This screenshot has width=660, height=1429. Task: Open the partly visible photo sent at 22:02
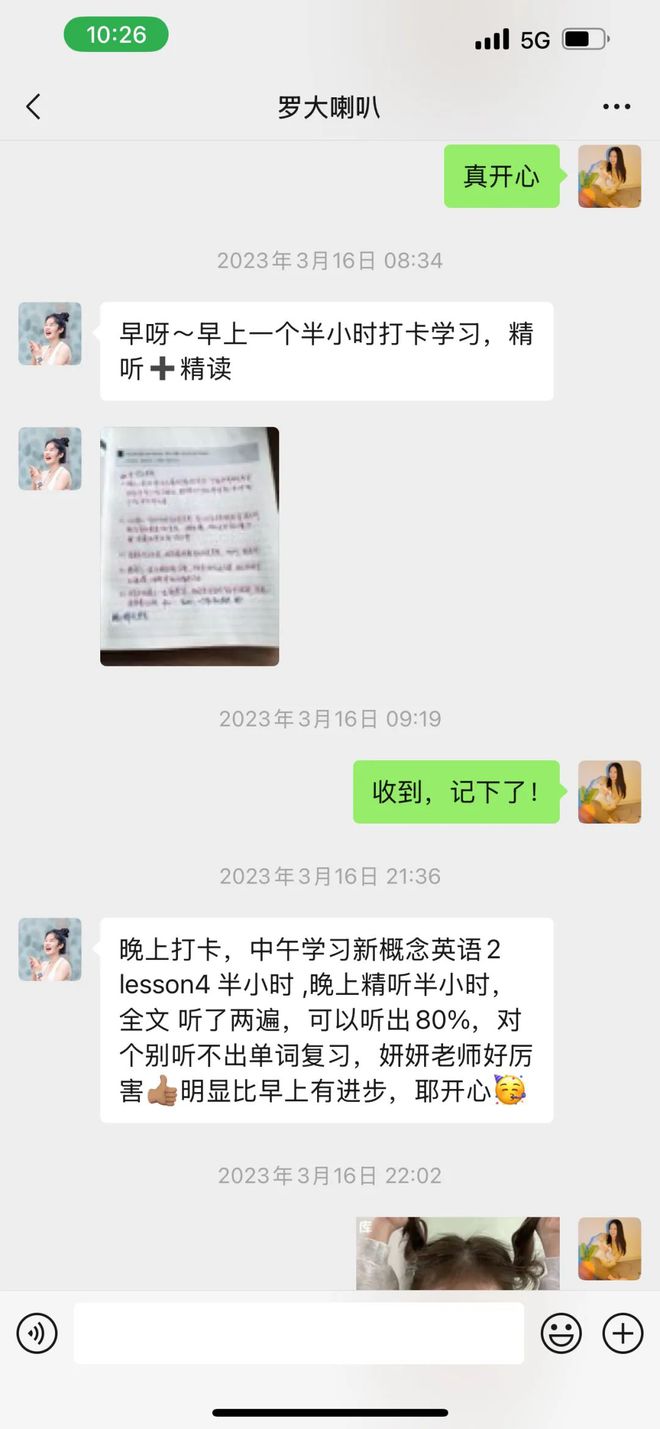457,1253
